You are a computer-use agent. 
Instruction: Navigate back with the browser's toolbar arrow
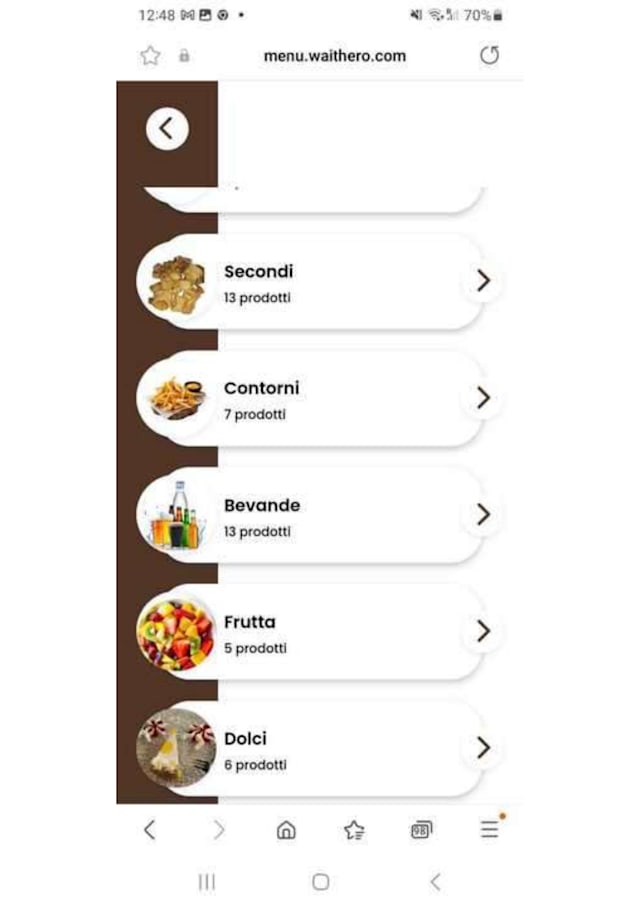(150, 830)
